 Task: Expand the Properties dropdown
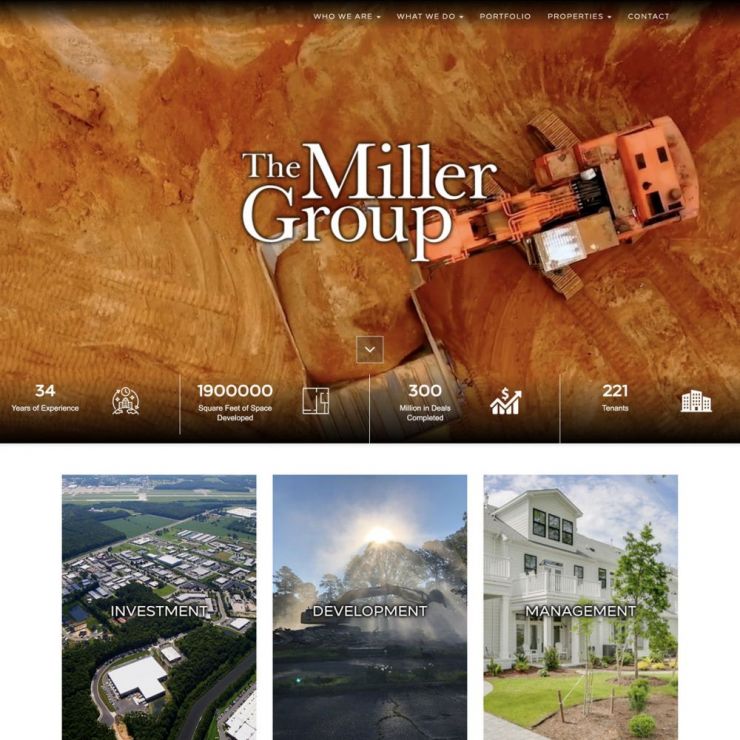tap(579, 16)
